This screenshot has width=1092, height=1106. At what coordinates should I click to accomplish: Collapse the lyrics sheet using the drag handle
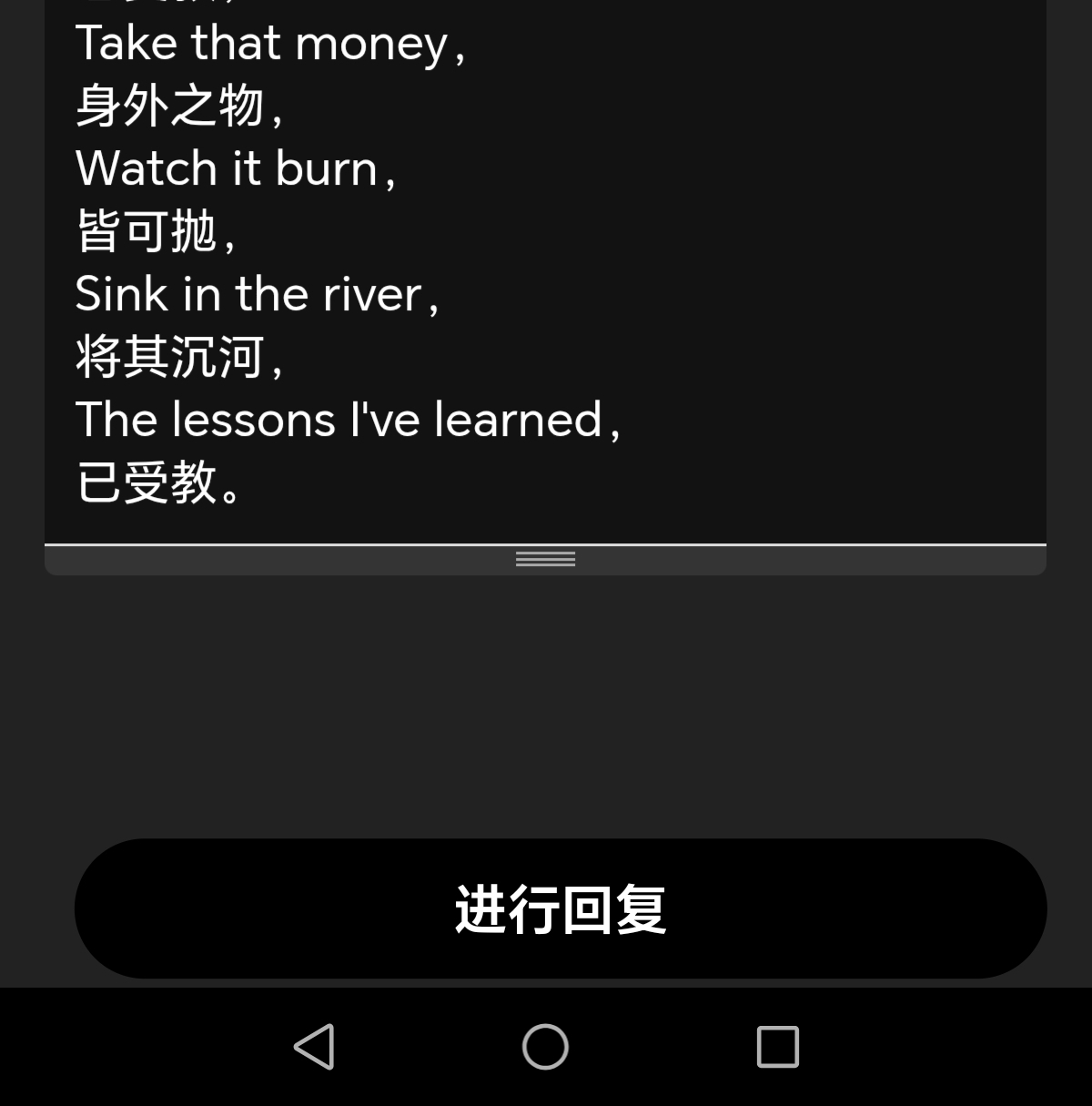tap(545, 558)
